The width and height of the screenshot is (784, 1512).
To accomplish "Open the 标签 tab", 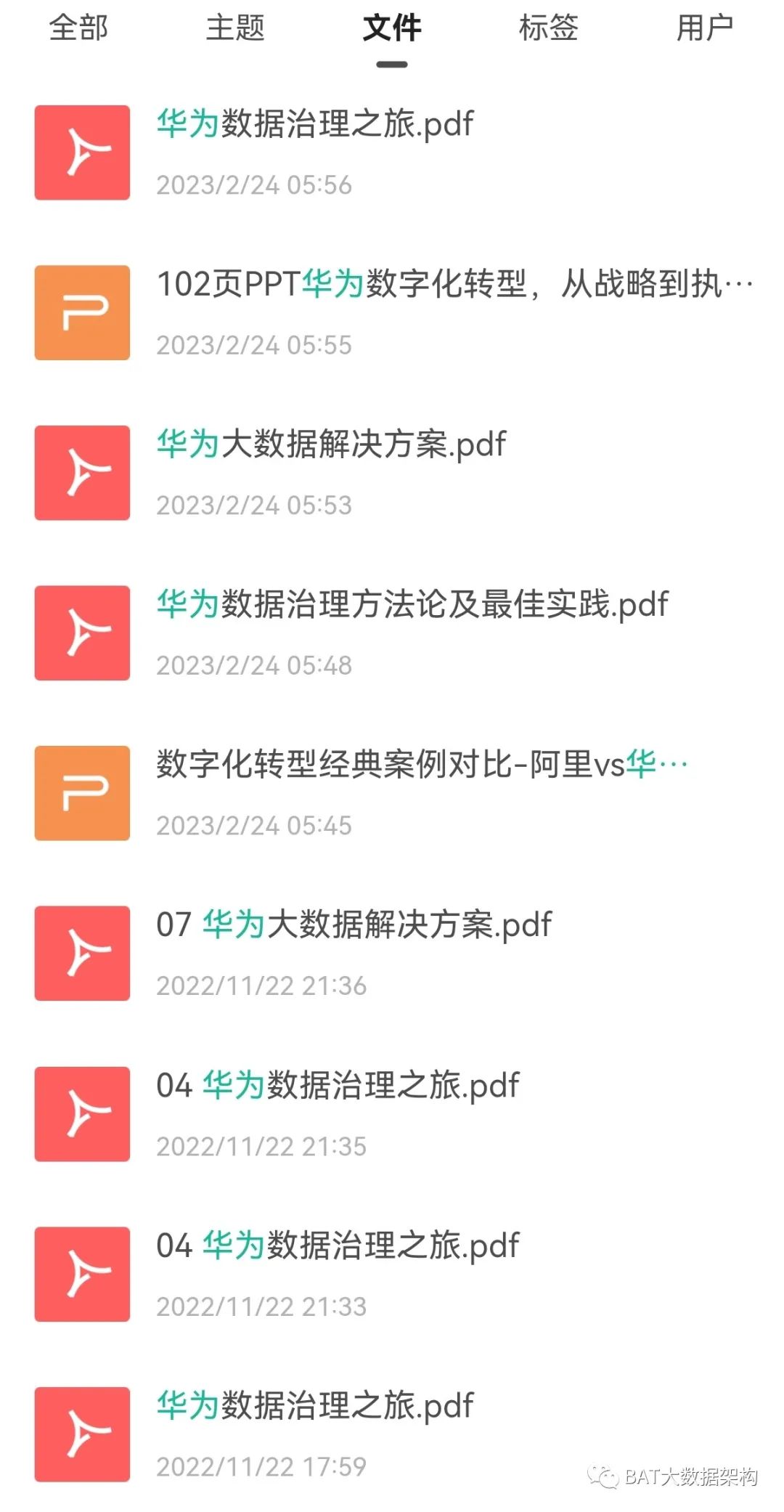I will tap(549, 28).
